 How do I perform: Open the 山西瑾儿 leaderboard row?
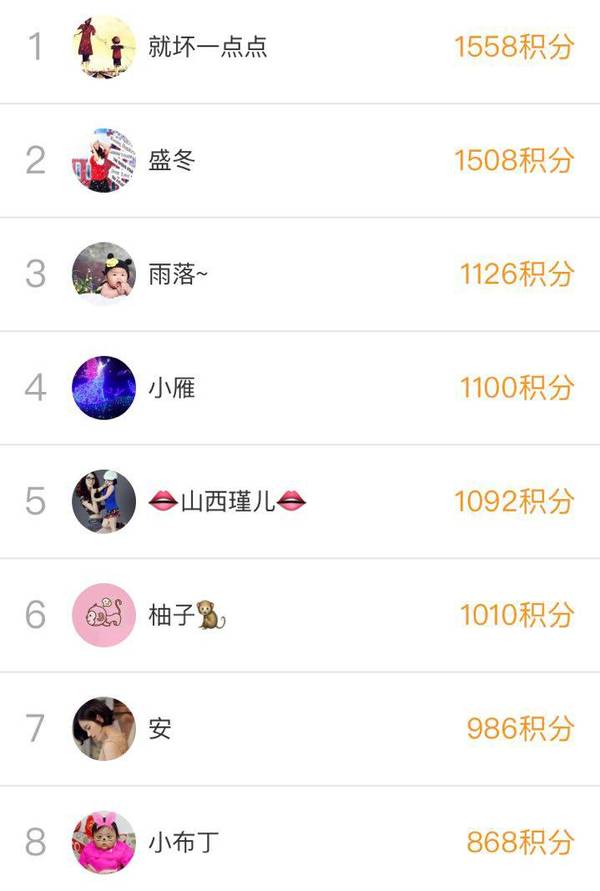[300, 501]
